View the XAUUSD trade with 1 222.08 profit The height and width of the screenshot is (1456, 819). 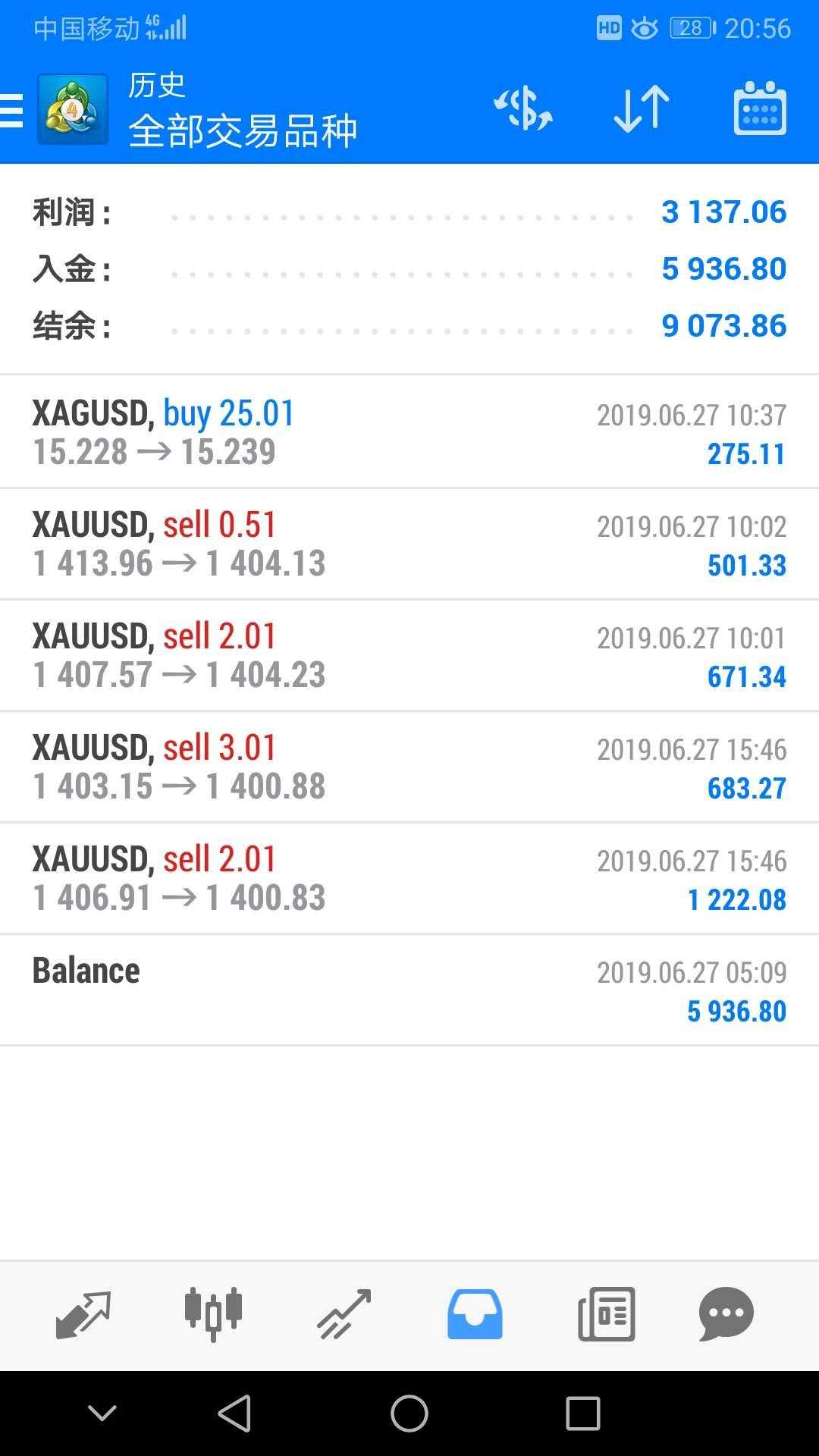coord(409,878)
